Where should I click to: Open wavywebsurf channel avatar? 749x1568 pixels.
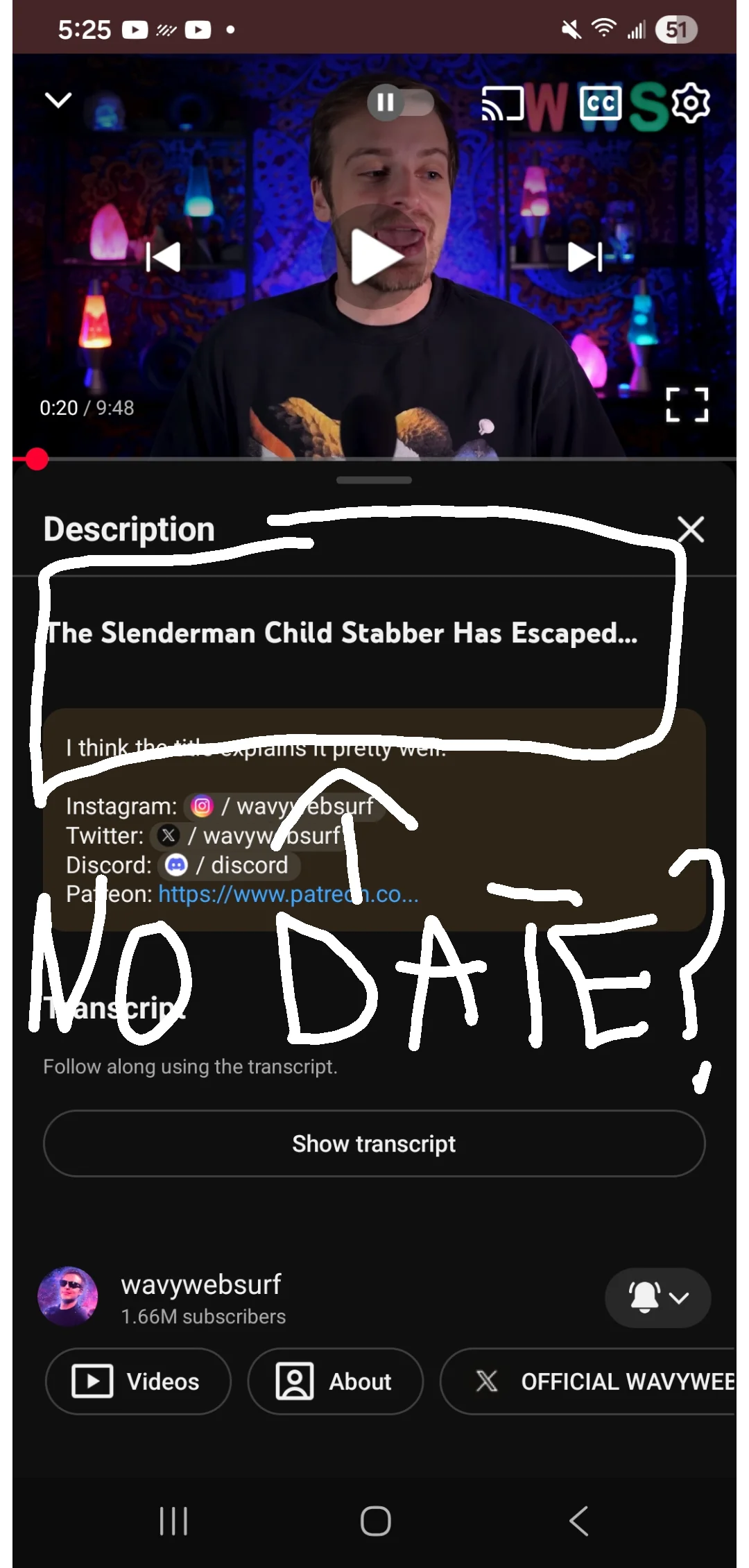68,1297
